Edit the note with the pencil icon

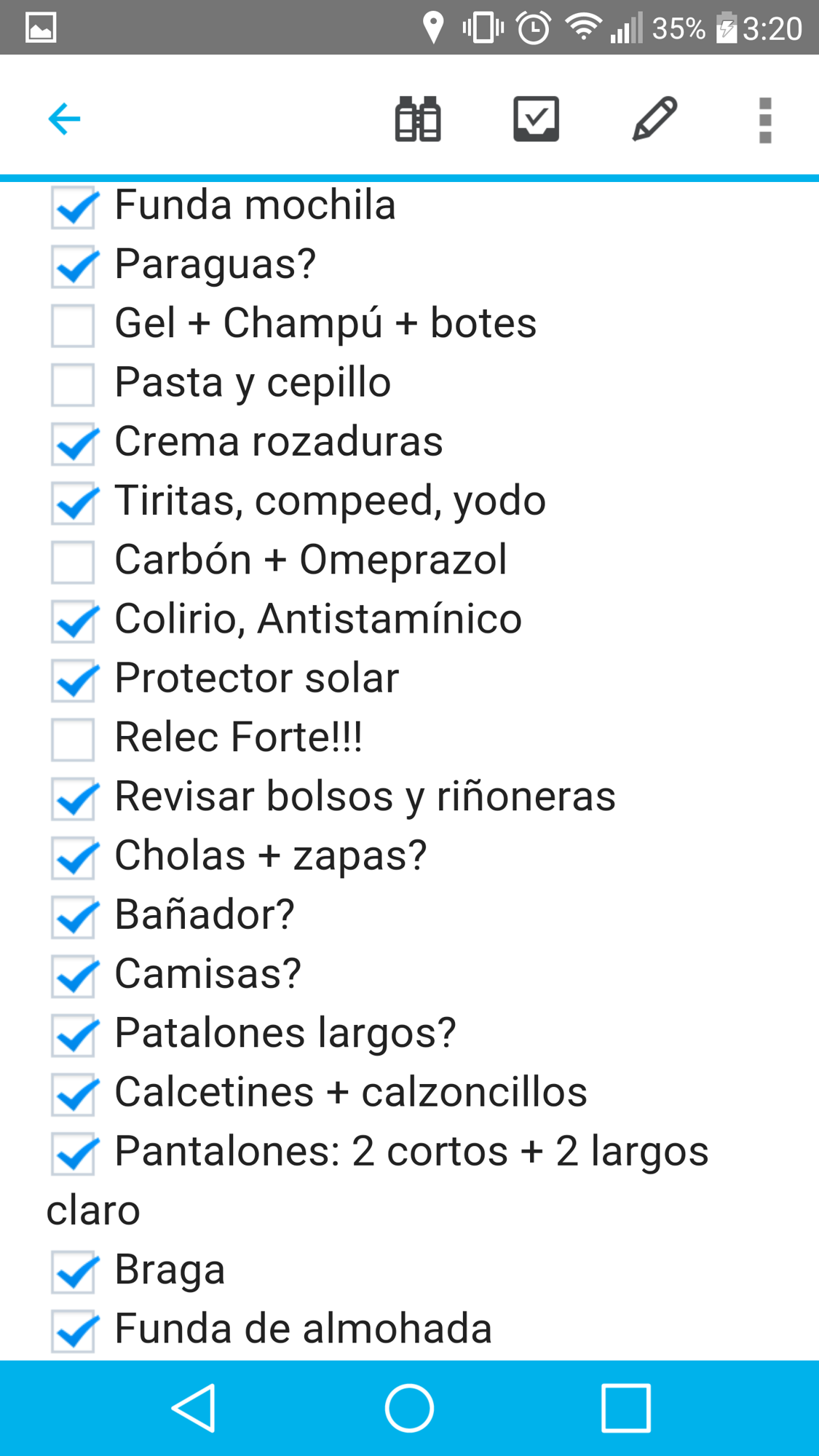pyautogui.click(x=654, y=119)
